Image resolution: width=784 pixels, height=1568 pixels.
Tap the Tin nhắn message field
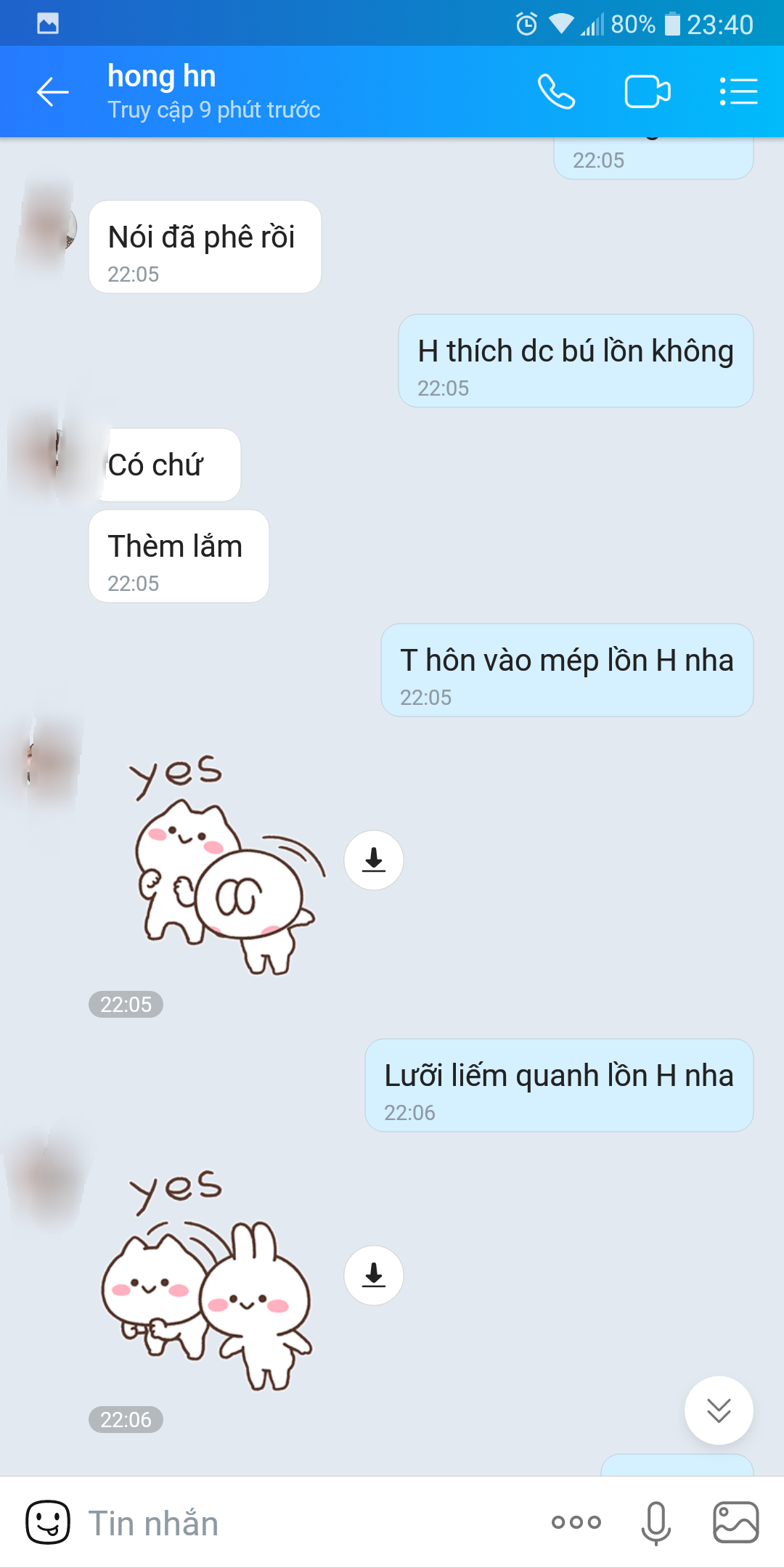[x=305, y=1523]
